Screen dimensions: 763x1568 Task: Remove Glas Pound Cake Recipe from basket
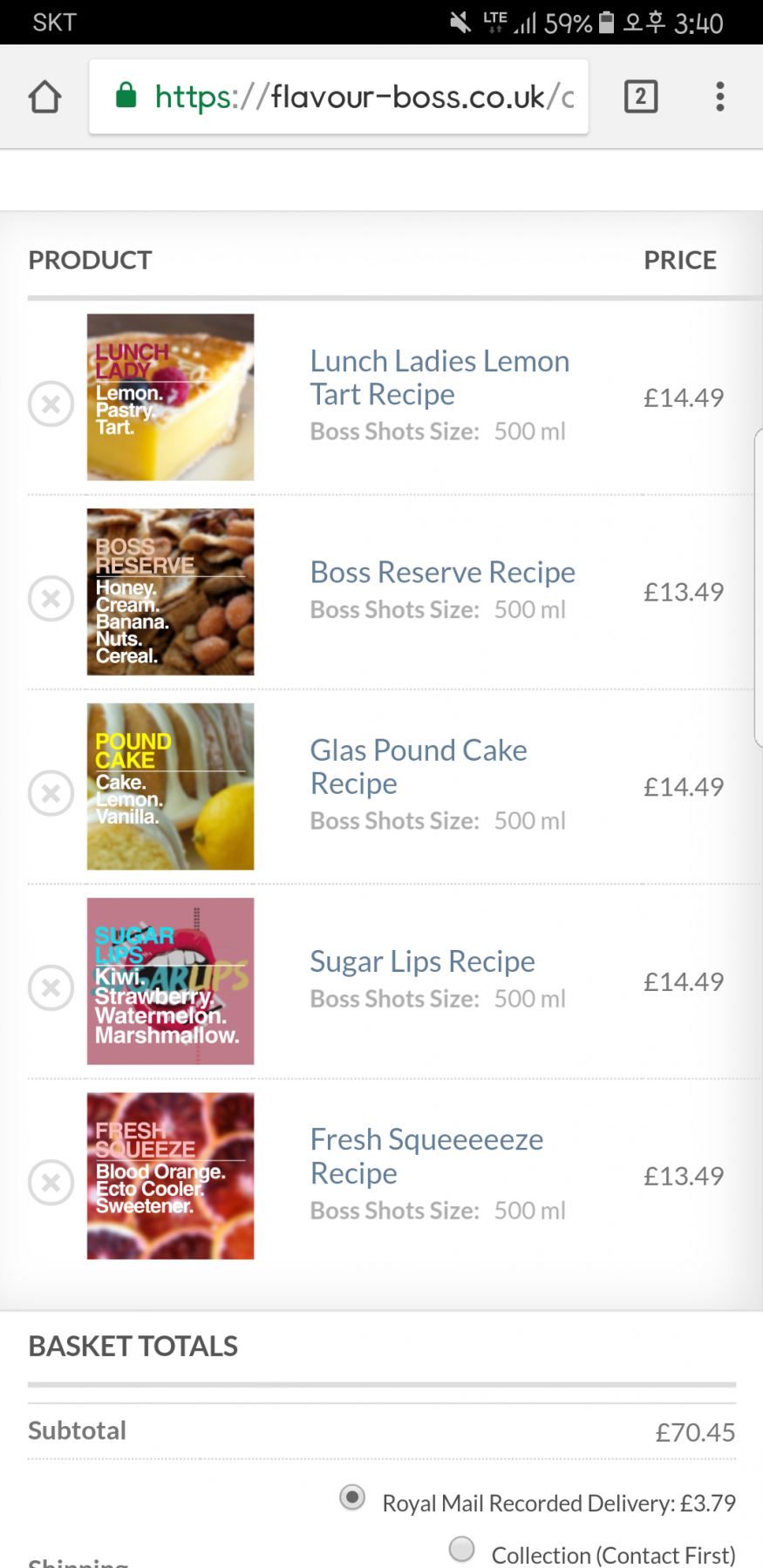point(51,793)
